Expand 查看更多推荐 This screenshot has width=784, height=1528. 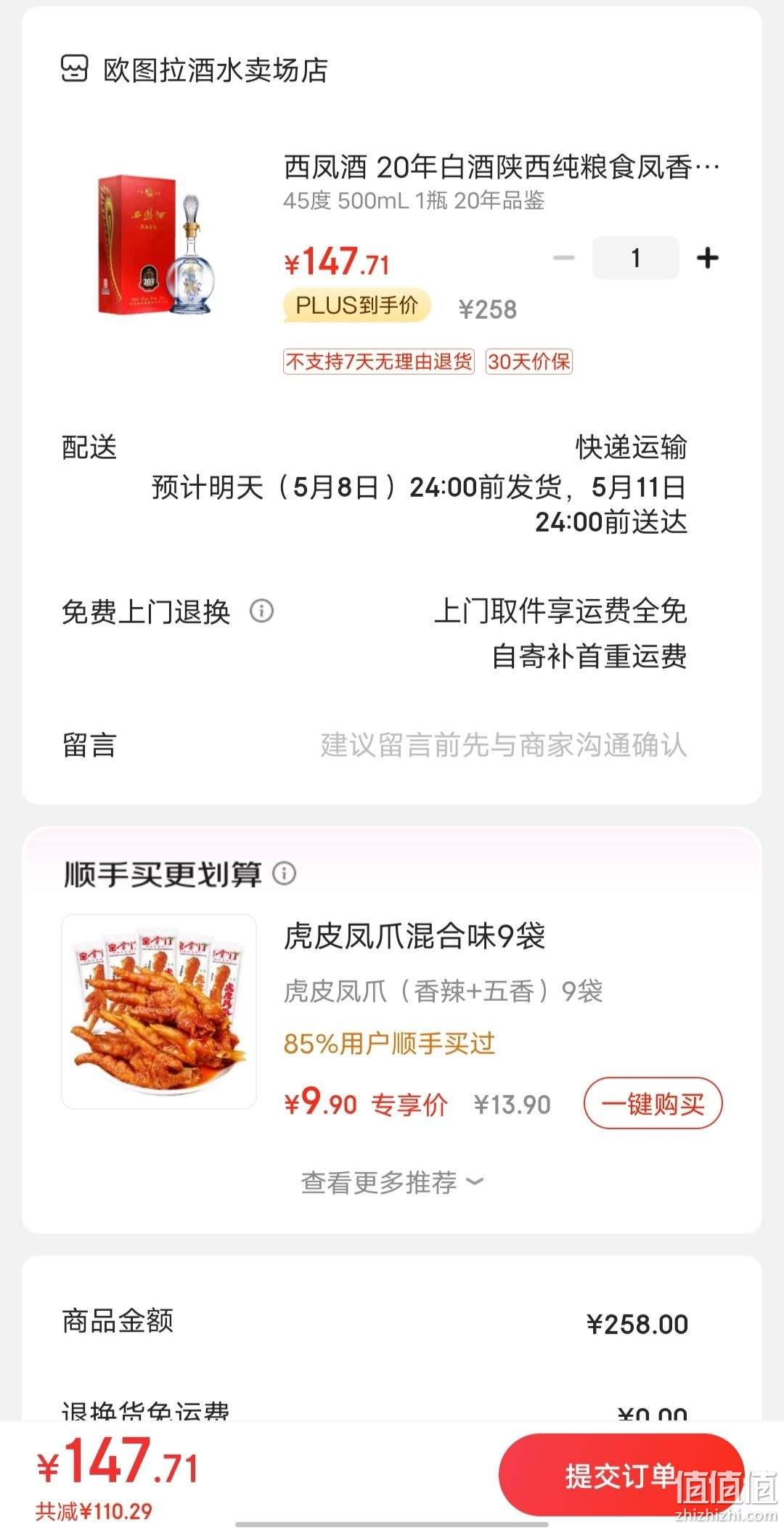pyautogui.click(x=392, y=1182)
